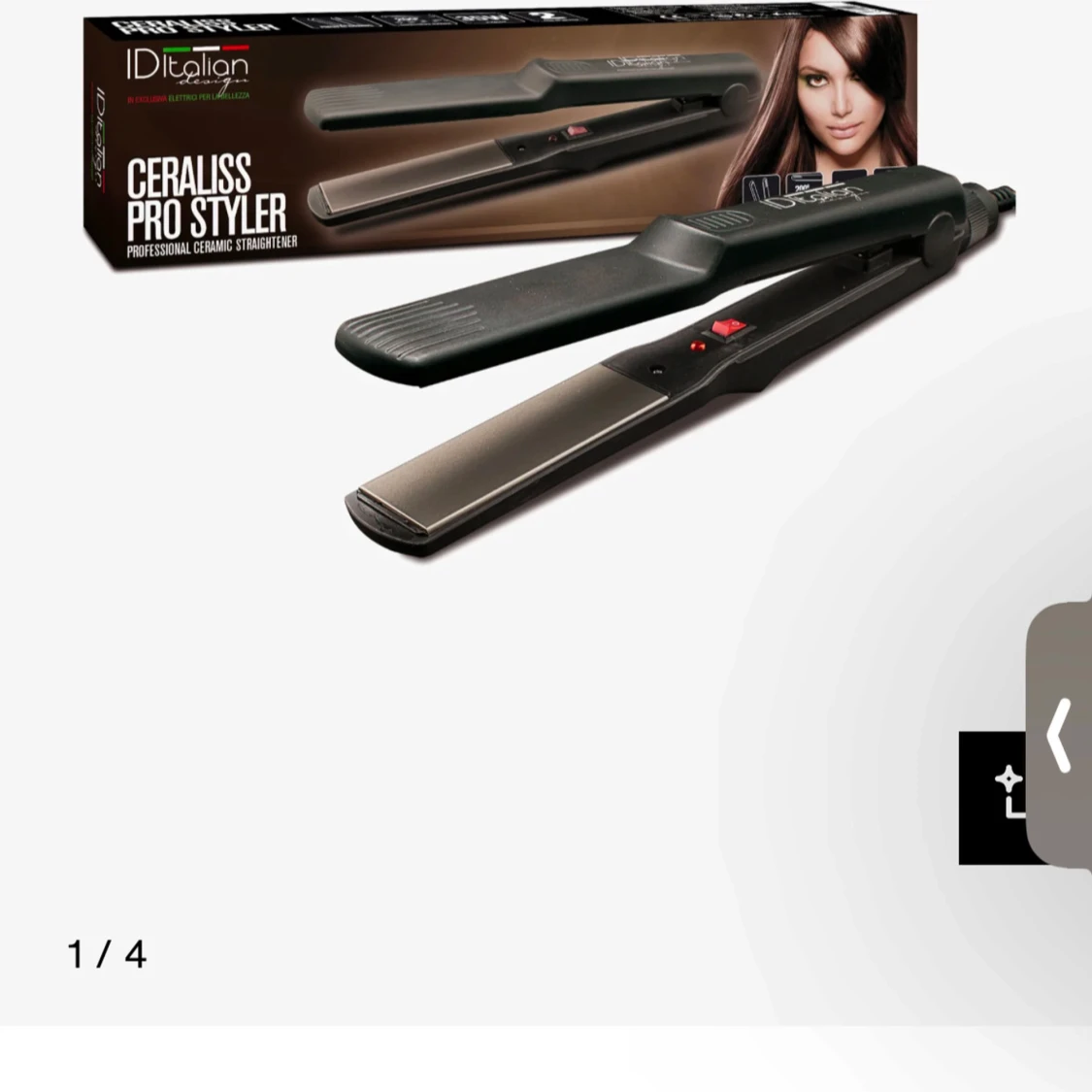Open the Ceraliss Pro Styler product photo

[x=544, y=291]
